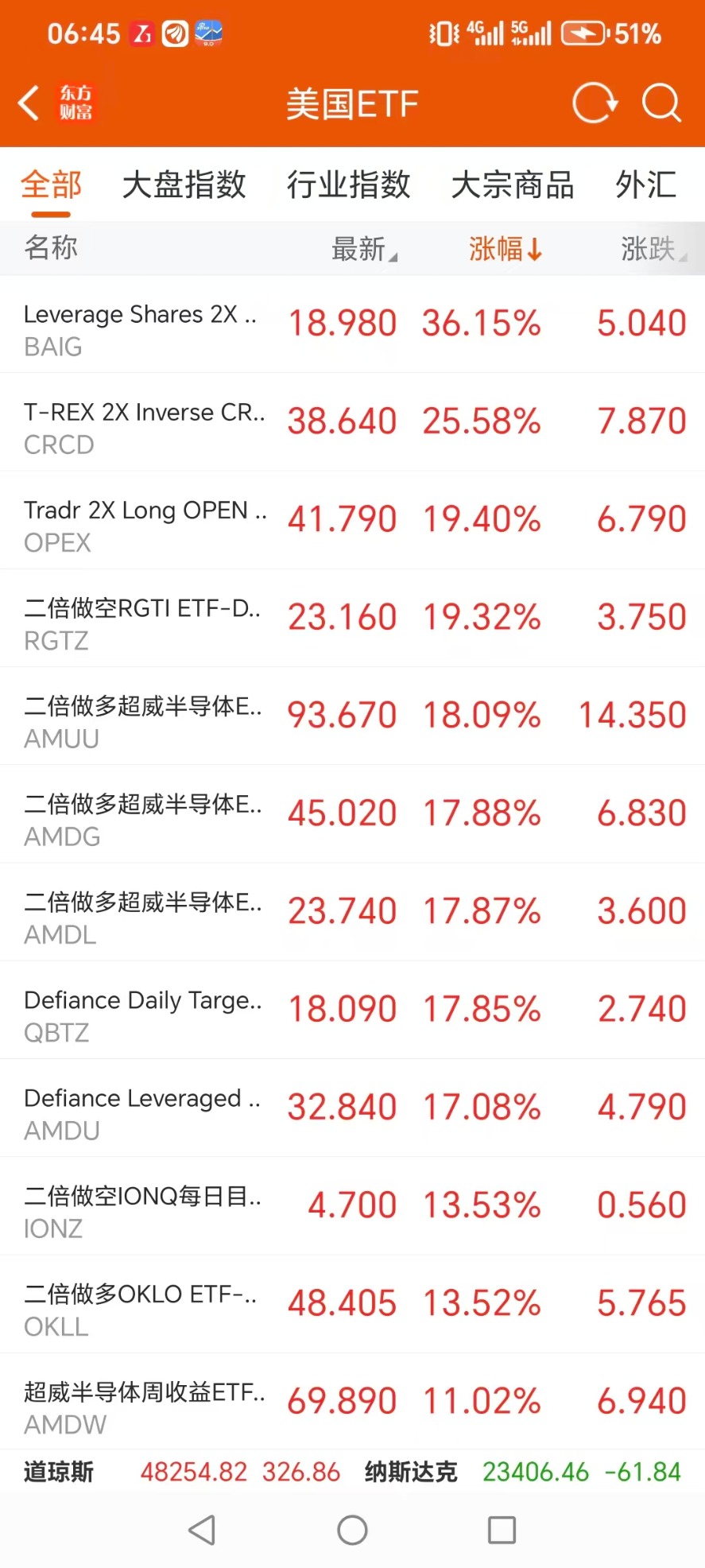Image resolution: width=705 pixels, height=1568 pixels.
Task: Refresh the ETF quotes list
Action: point(595,103)
